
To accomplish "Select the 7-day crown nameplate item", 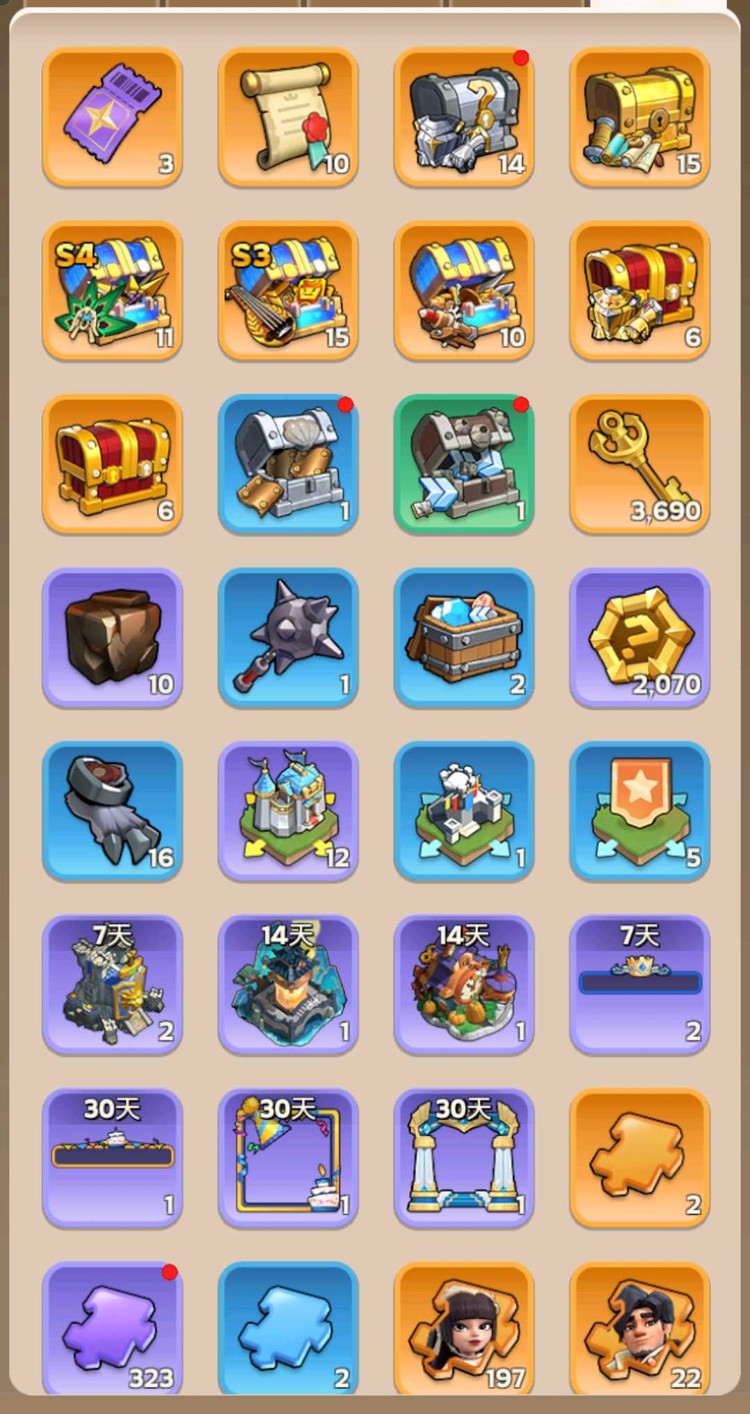I will (x=640, y=985).
